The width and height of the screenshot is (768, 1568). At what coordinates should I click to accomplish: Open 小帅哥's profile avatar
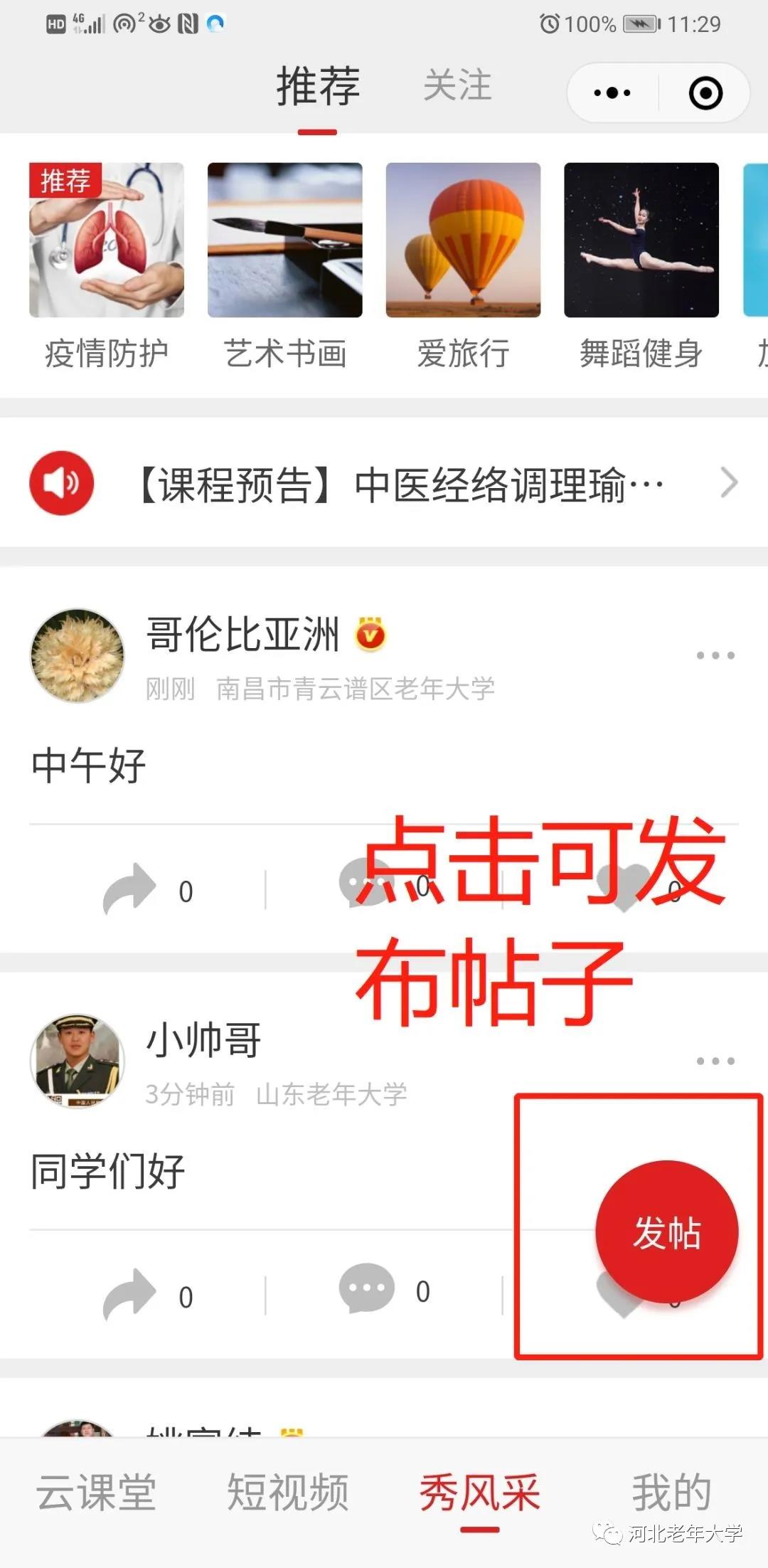(77, 1061)
